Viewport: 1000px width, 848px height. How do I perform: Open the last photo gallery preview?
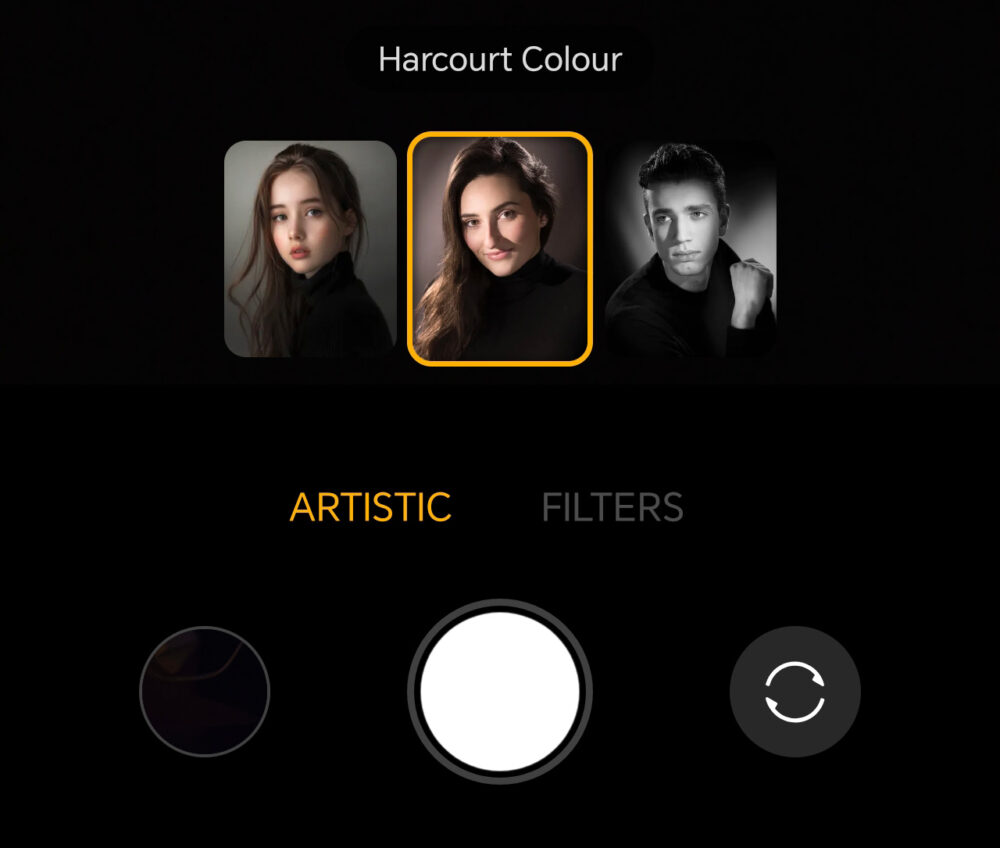(205, 691)
